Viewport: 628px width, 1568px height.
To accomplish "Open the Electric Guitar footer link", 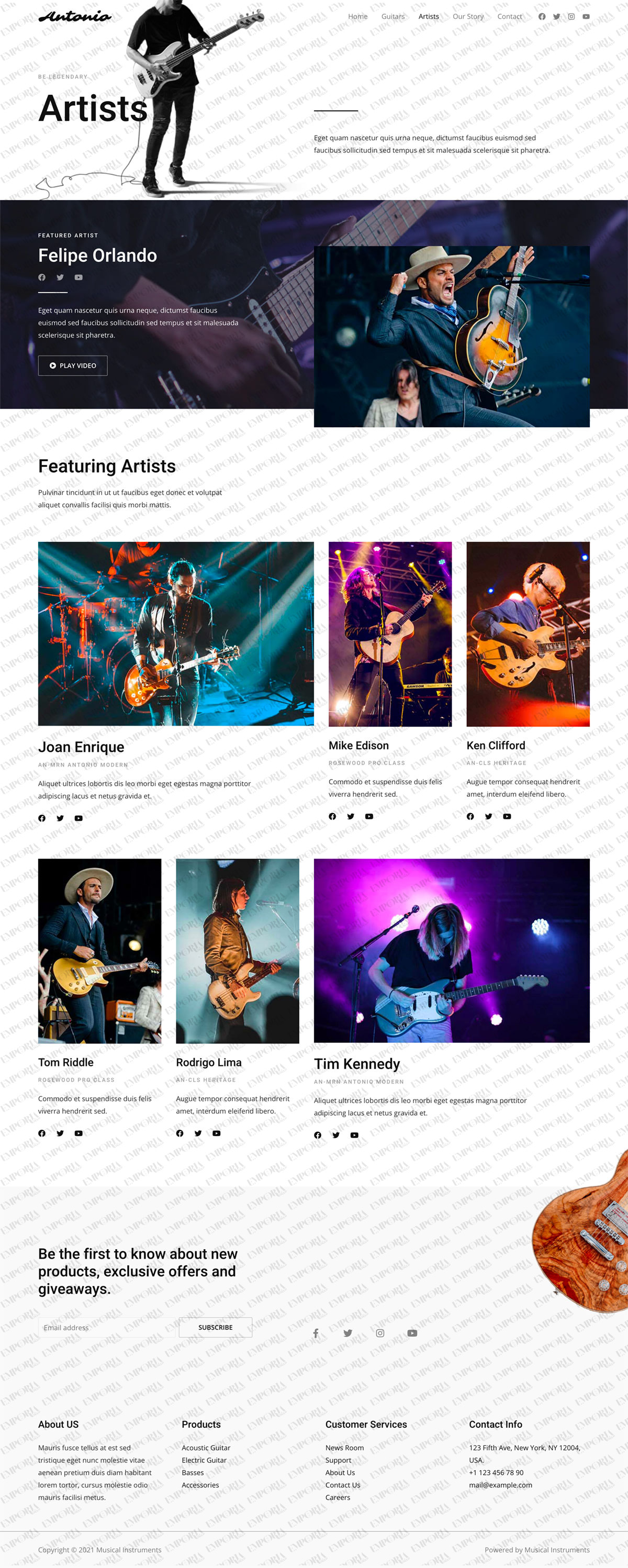I will pyautogui.click(x=204, y=1460).
